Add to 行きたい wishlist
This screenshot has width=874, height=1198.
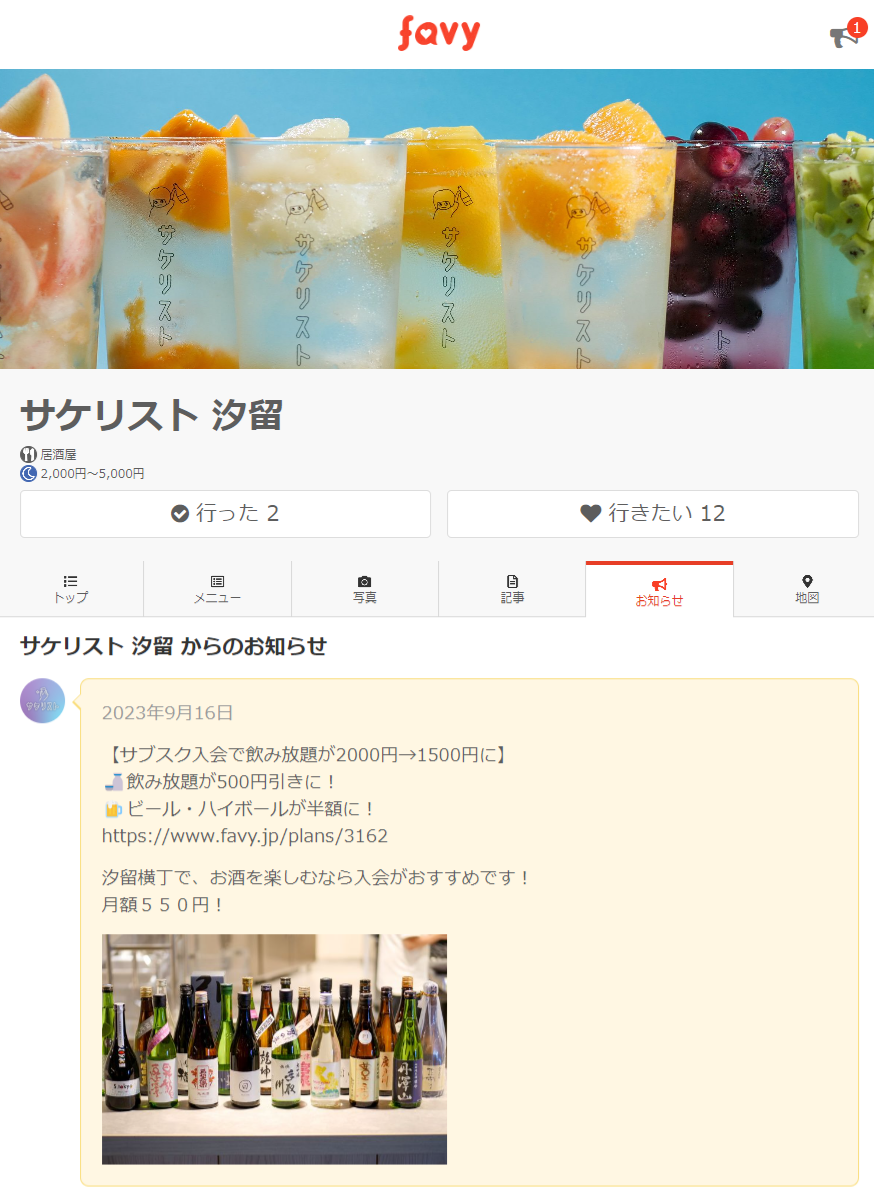(652, 514)
